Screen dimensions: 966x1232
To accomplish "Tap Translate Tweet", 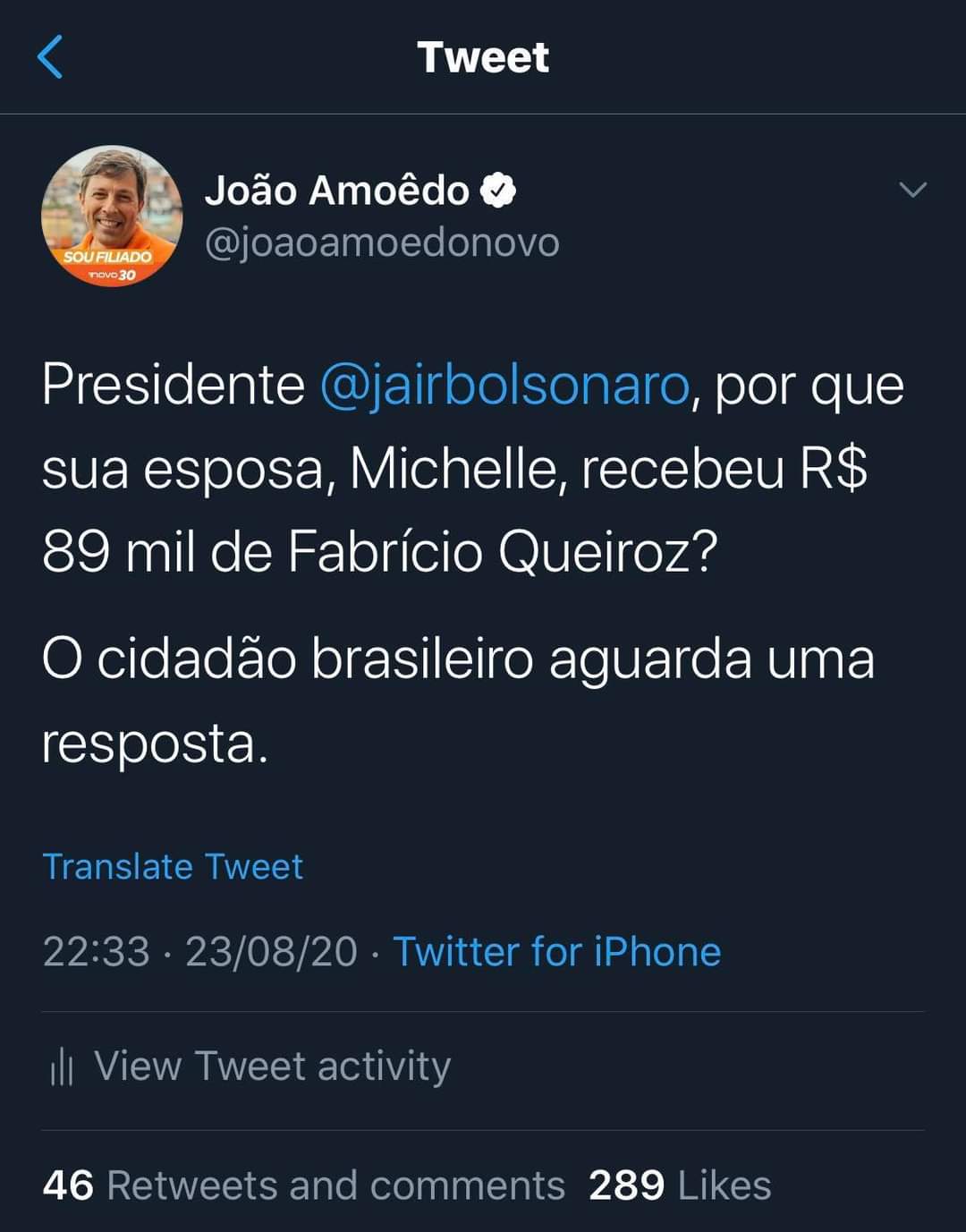I will 173,866.
